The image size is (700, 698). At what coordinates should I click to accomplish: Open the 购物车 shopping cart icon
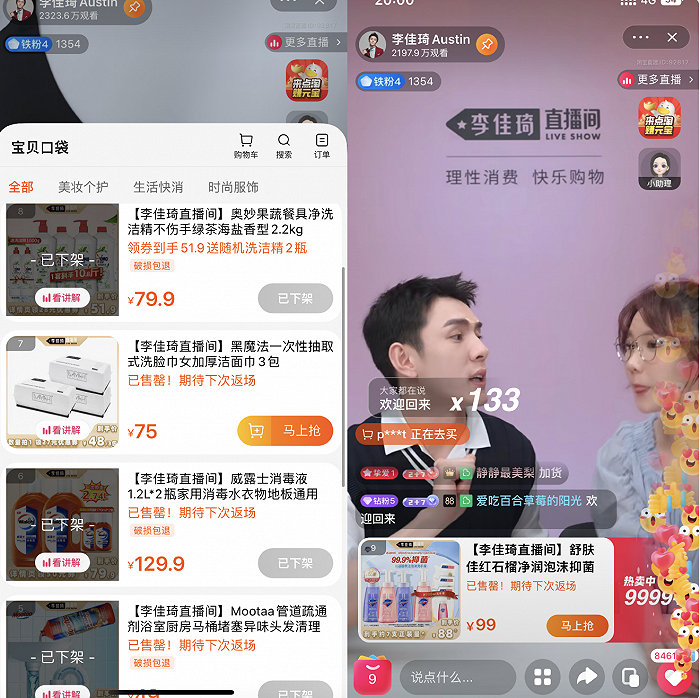[x=245, y=146]
